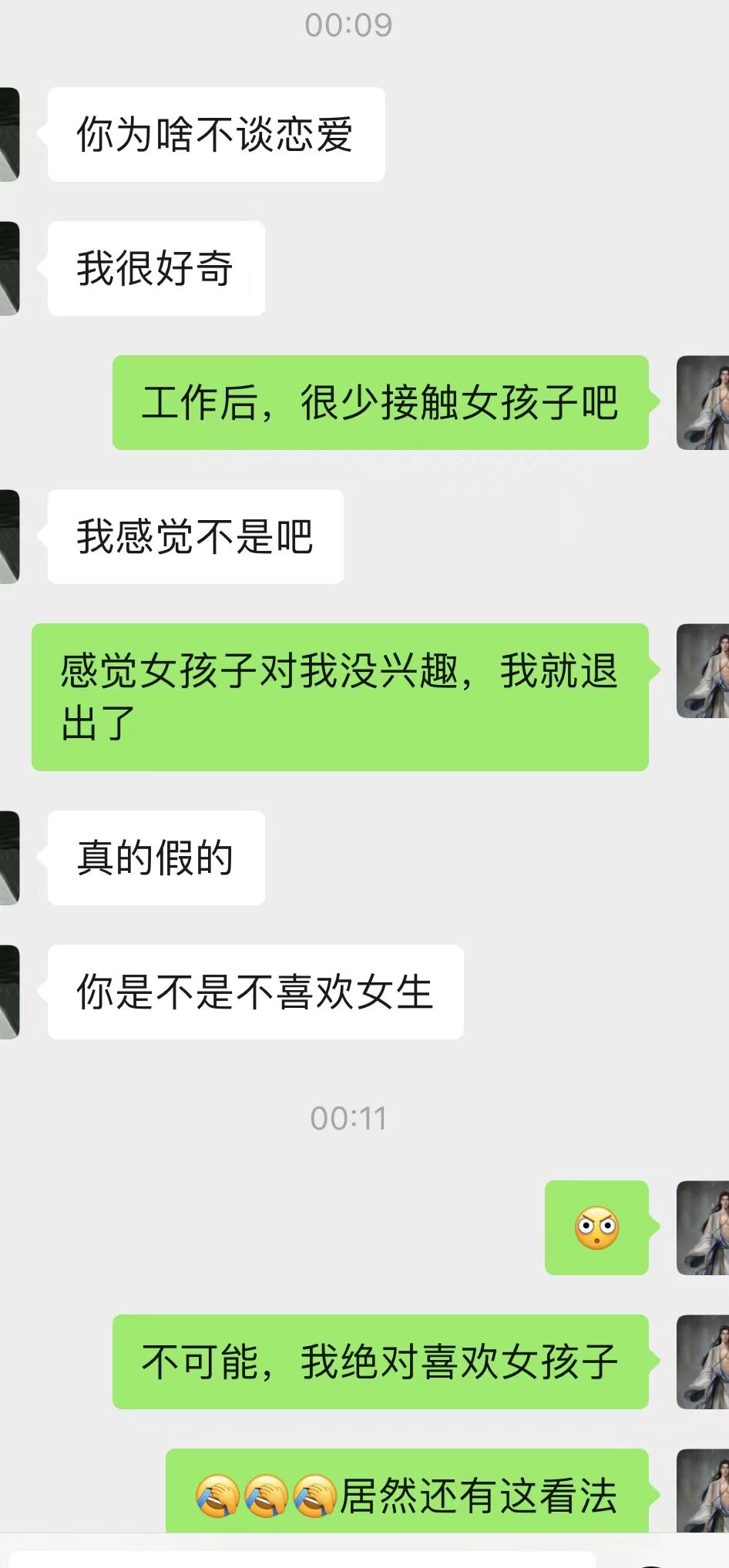
Task: Tap the avatar beside 真的假的
Action: click(x=9, y=858)
